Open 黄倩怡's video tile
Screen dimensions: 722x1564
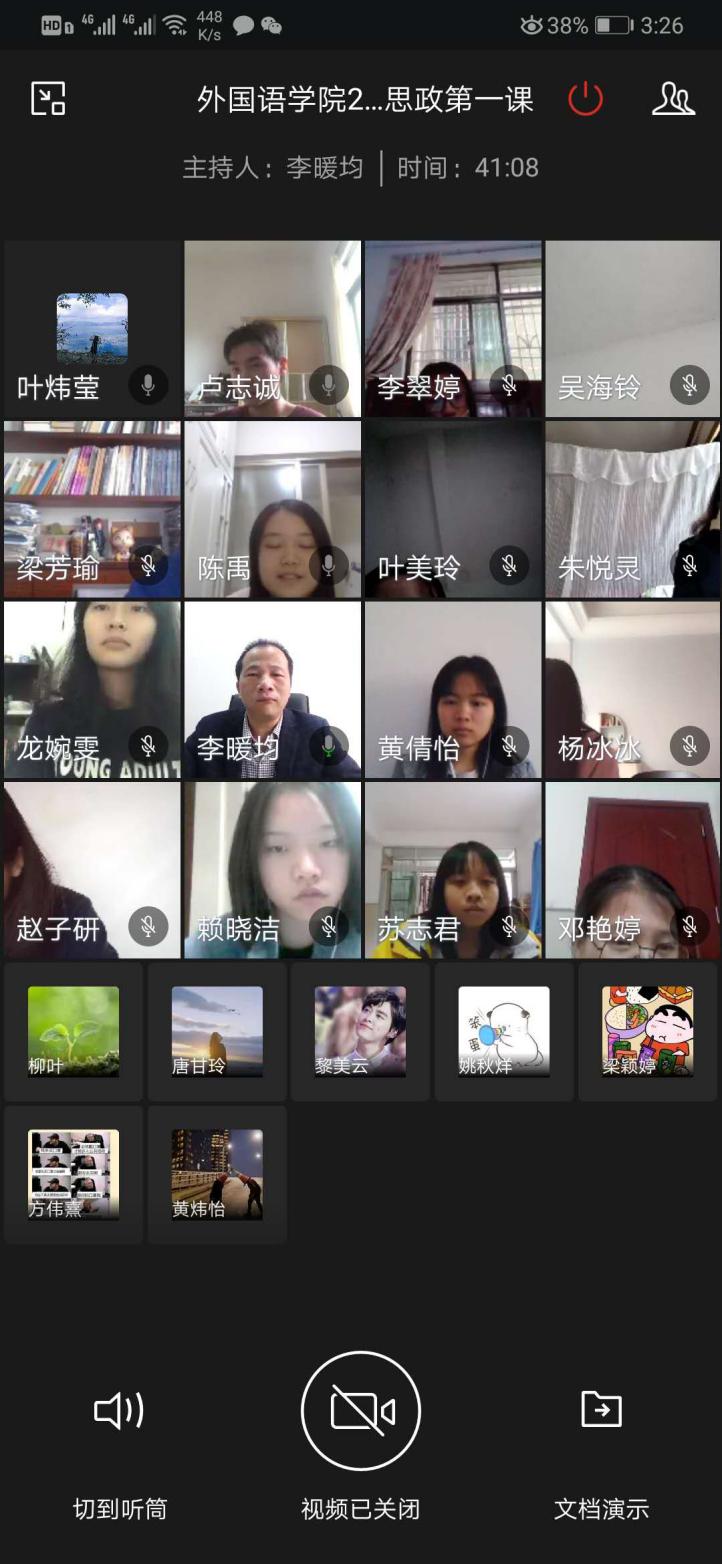click(453, 689)
